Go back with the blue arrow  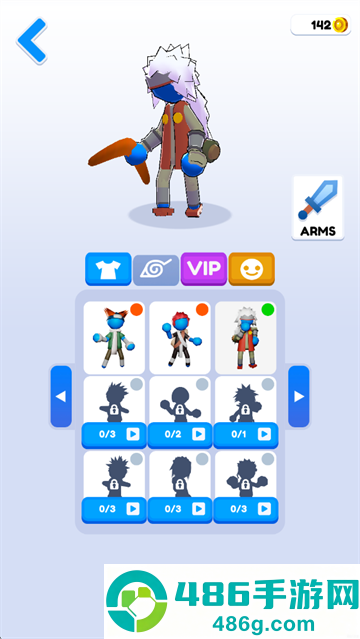point(32,41)
